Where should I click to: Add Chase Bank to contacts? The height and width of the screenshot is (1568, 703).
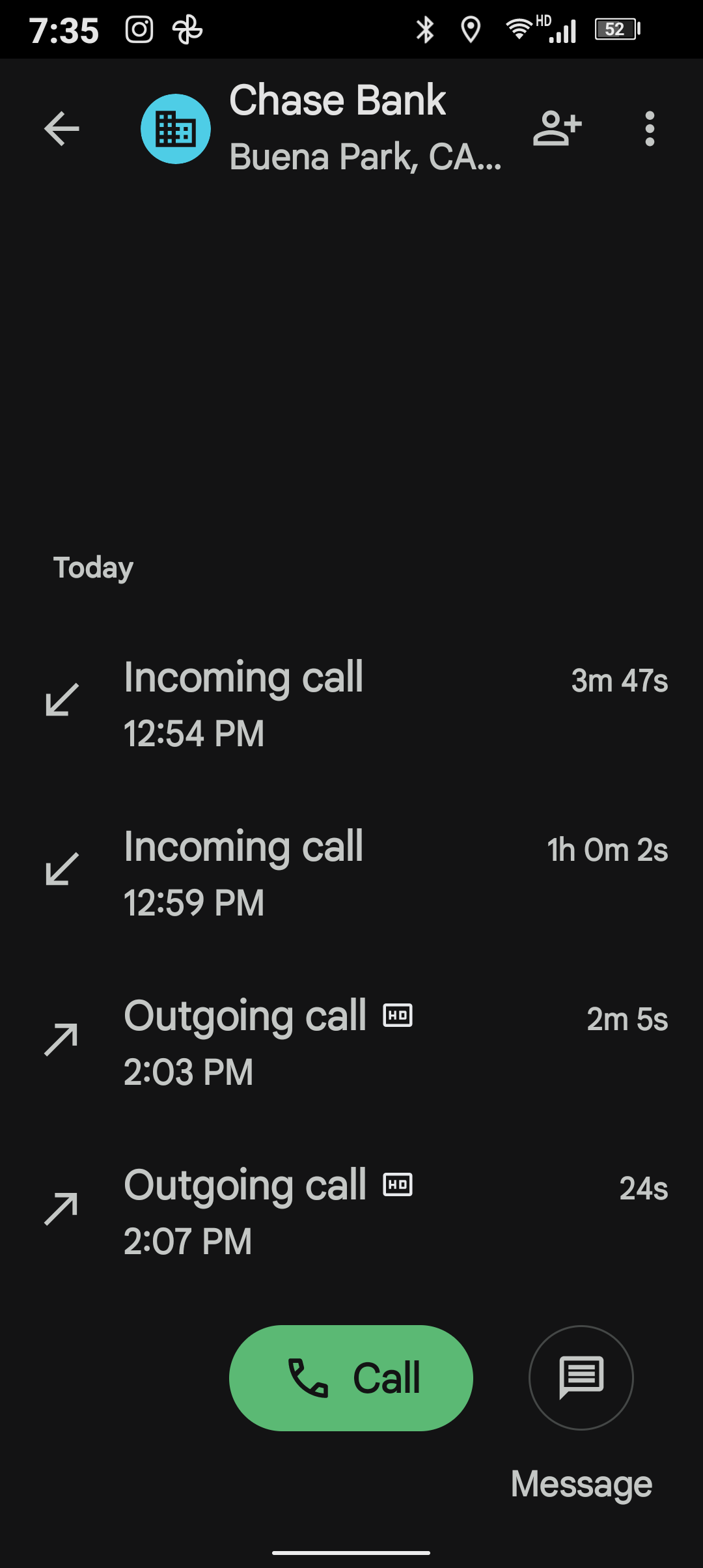557,128
